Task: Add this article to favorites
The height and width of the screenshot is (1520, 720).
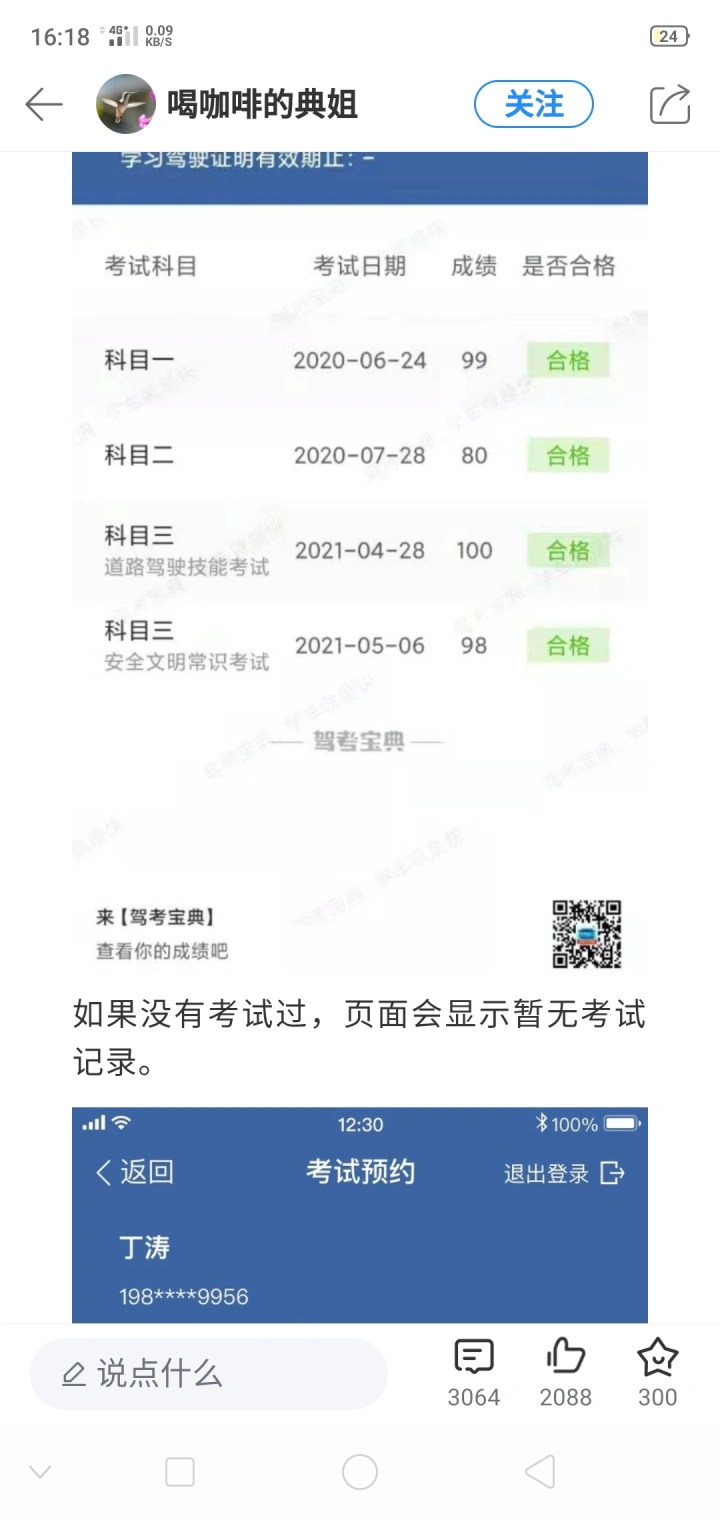Action: click(x=658, y=1374)
